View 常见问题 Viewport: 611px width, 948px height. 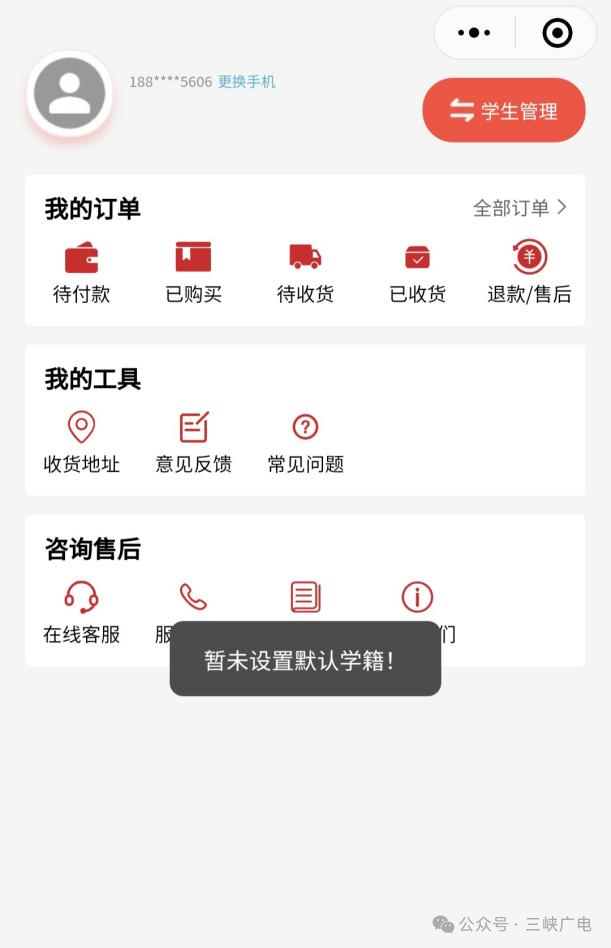(305, 441)
